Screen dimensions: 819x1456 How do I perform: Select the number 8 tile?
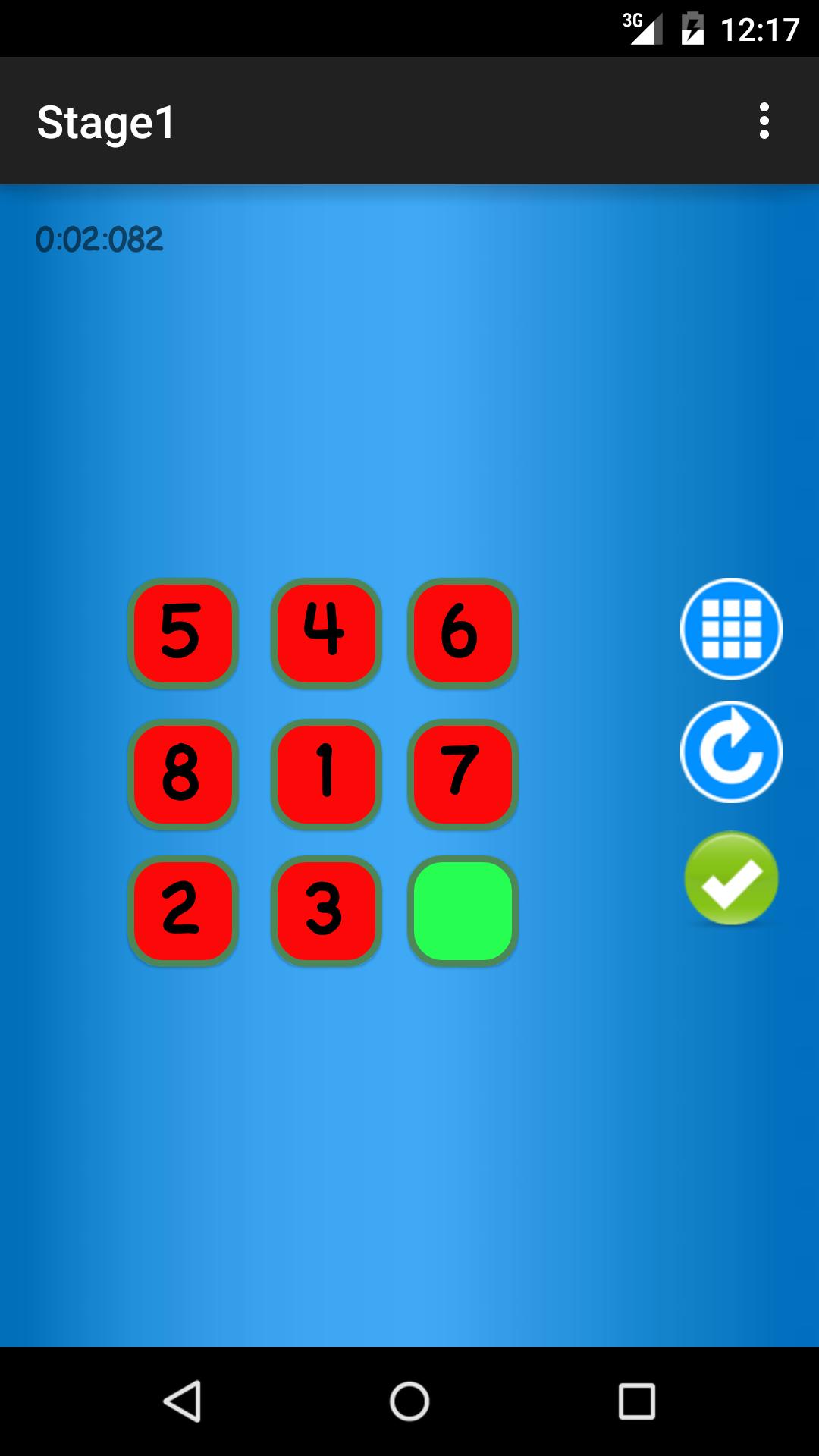[x=183, y=773]
